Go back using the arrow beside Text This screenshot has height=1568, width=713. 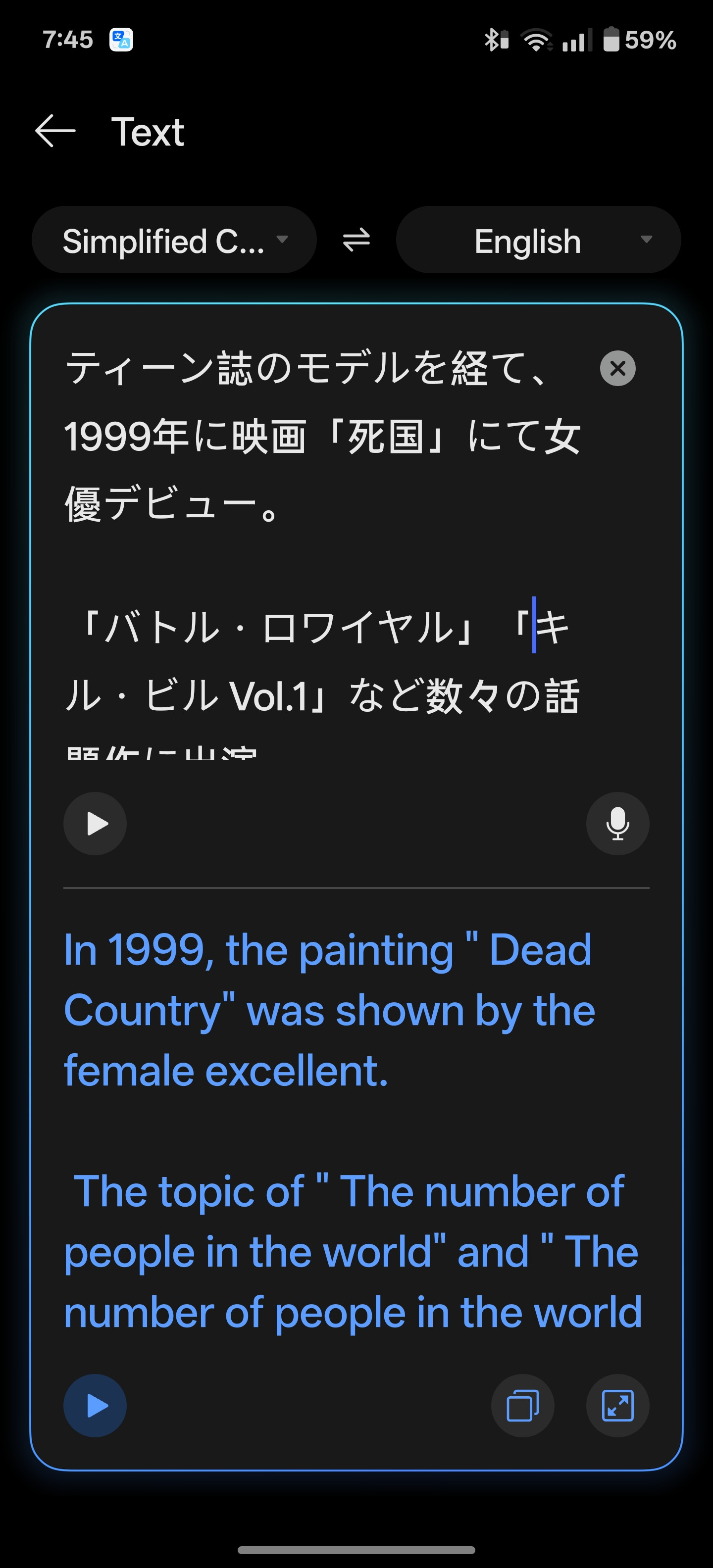pyautogui.click(x=55, y=131)
